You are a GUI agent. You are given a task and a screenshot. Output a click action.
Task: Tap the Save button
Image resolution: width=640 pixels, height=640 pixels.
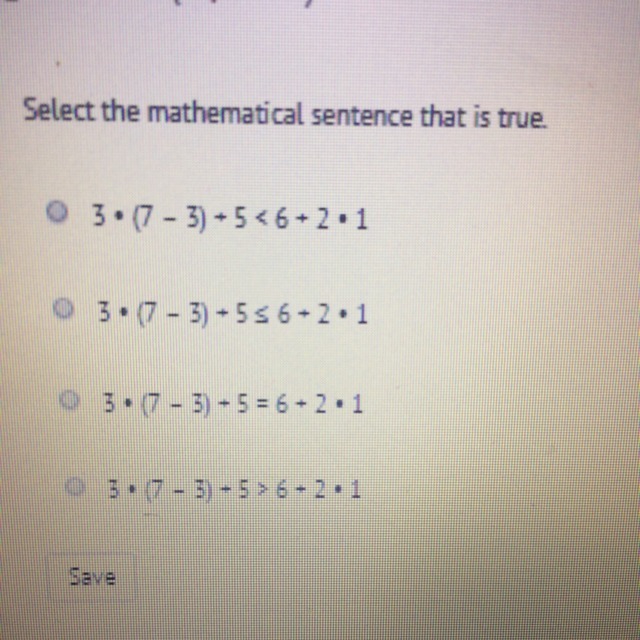pyautogui.click(x=92, y=577)
